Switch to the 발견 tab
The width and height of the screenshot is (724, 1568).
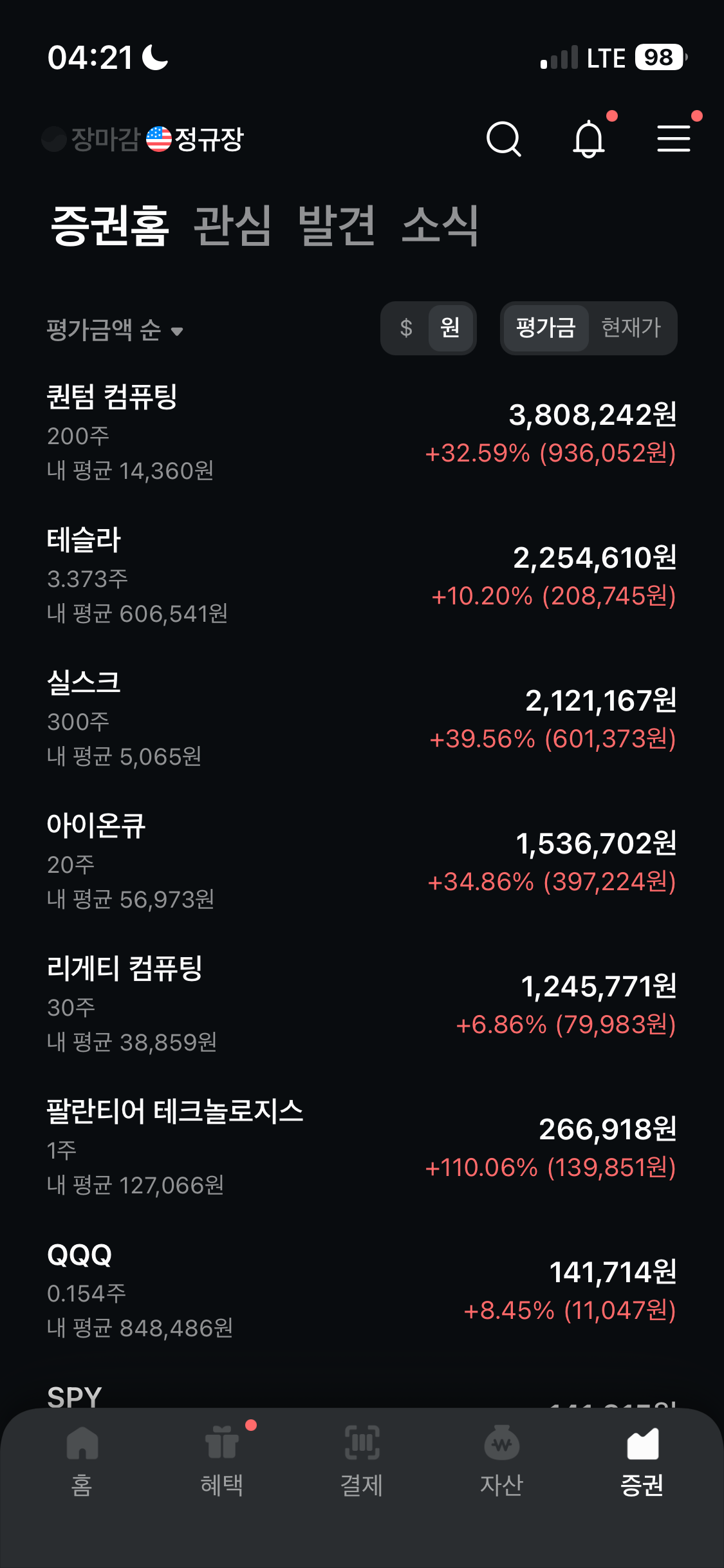337,226
